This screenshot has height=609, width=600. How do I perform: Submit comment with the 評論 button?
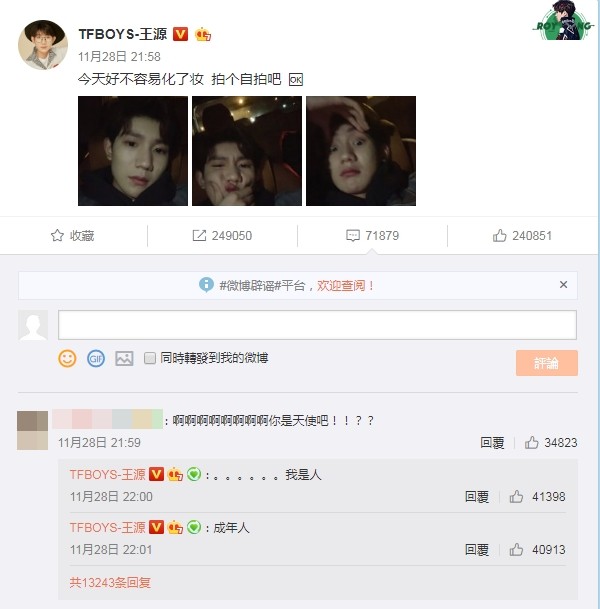coord(547,363)
